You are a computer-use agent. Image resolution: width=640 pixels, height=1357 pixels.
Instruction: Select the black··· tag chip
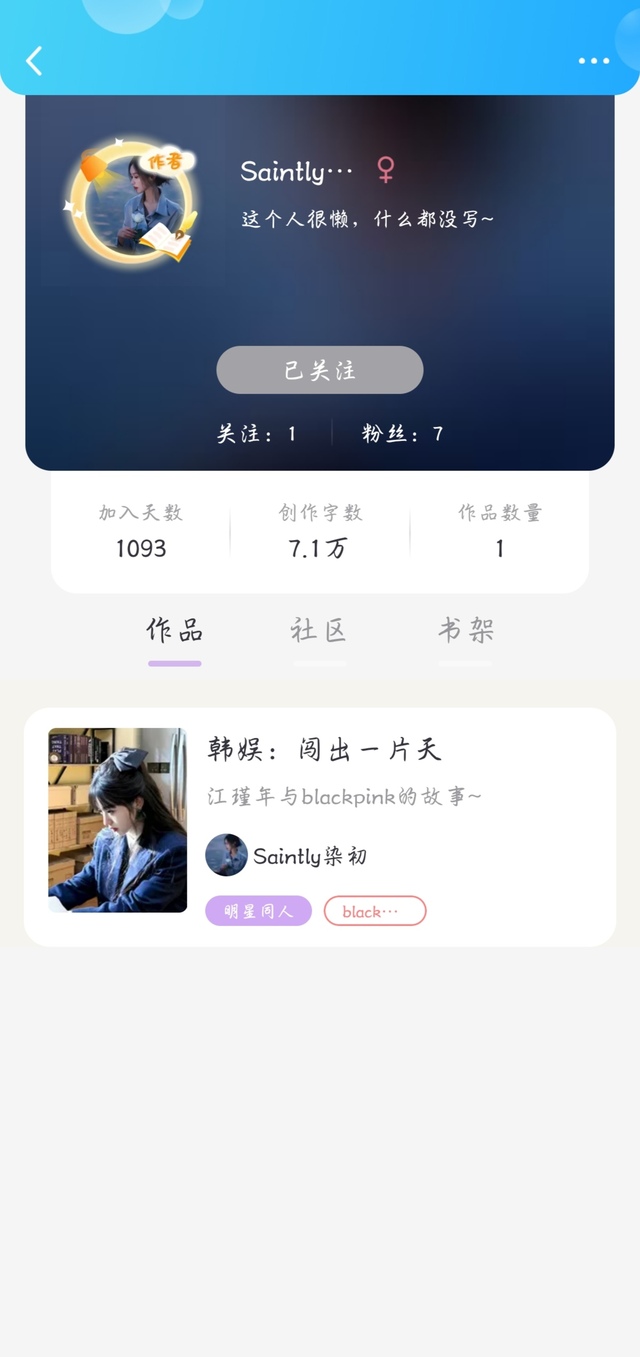coord(375,911)
